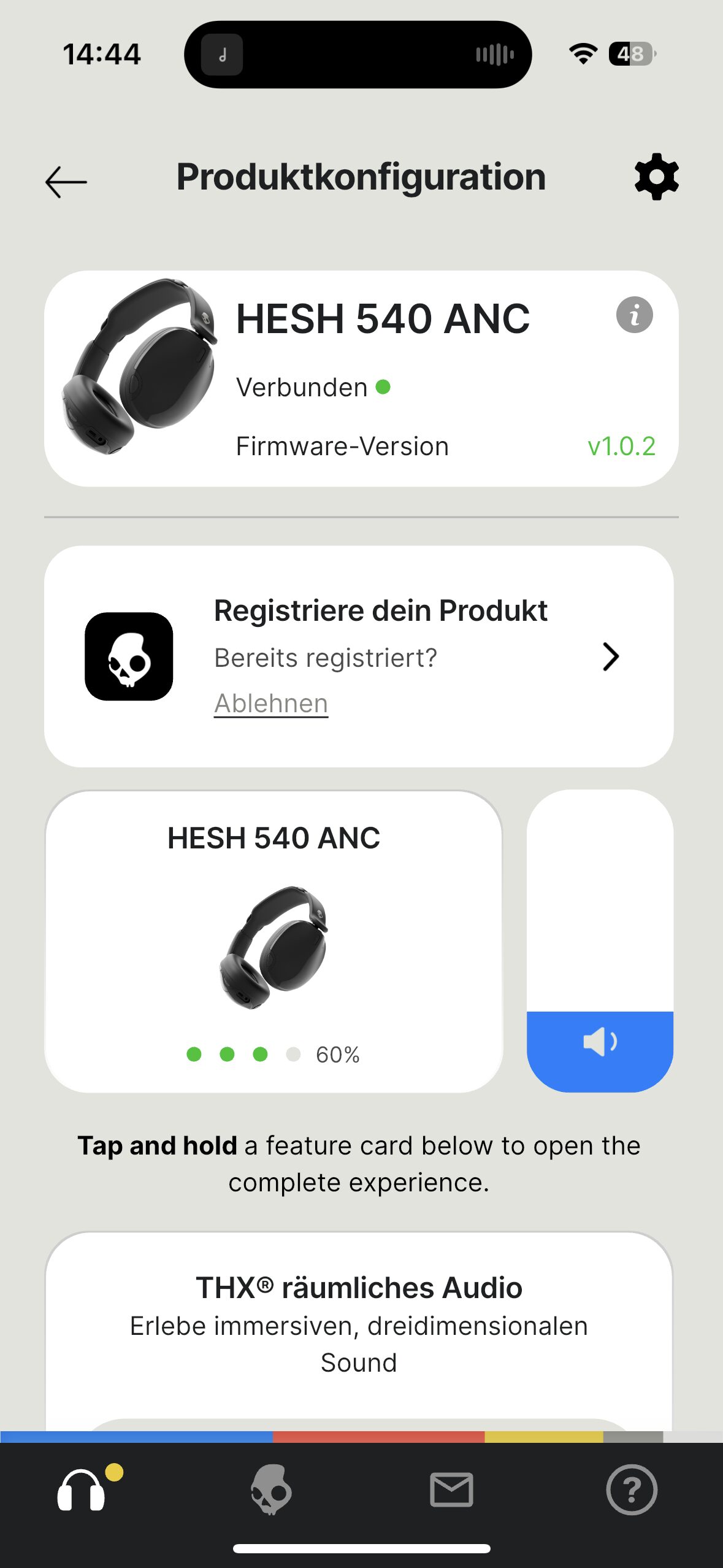Open the settings gear

(656, 177)
